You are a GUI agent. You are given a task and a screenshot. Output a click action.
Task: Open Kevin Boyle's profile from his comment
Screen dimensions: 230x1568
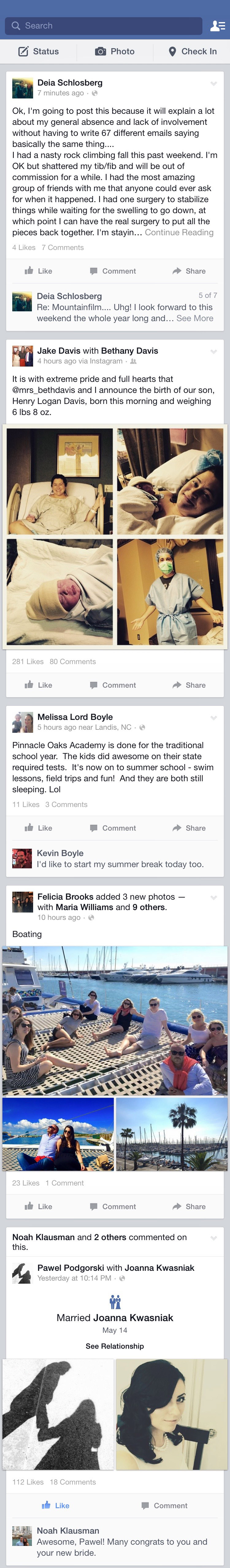[60, 853]
